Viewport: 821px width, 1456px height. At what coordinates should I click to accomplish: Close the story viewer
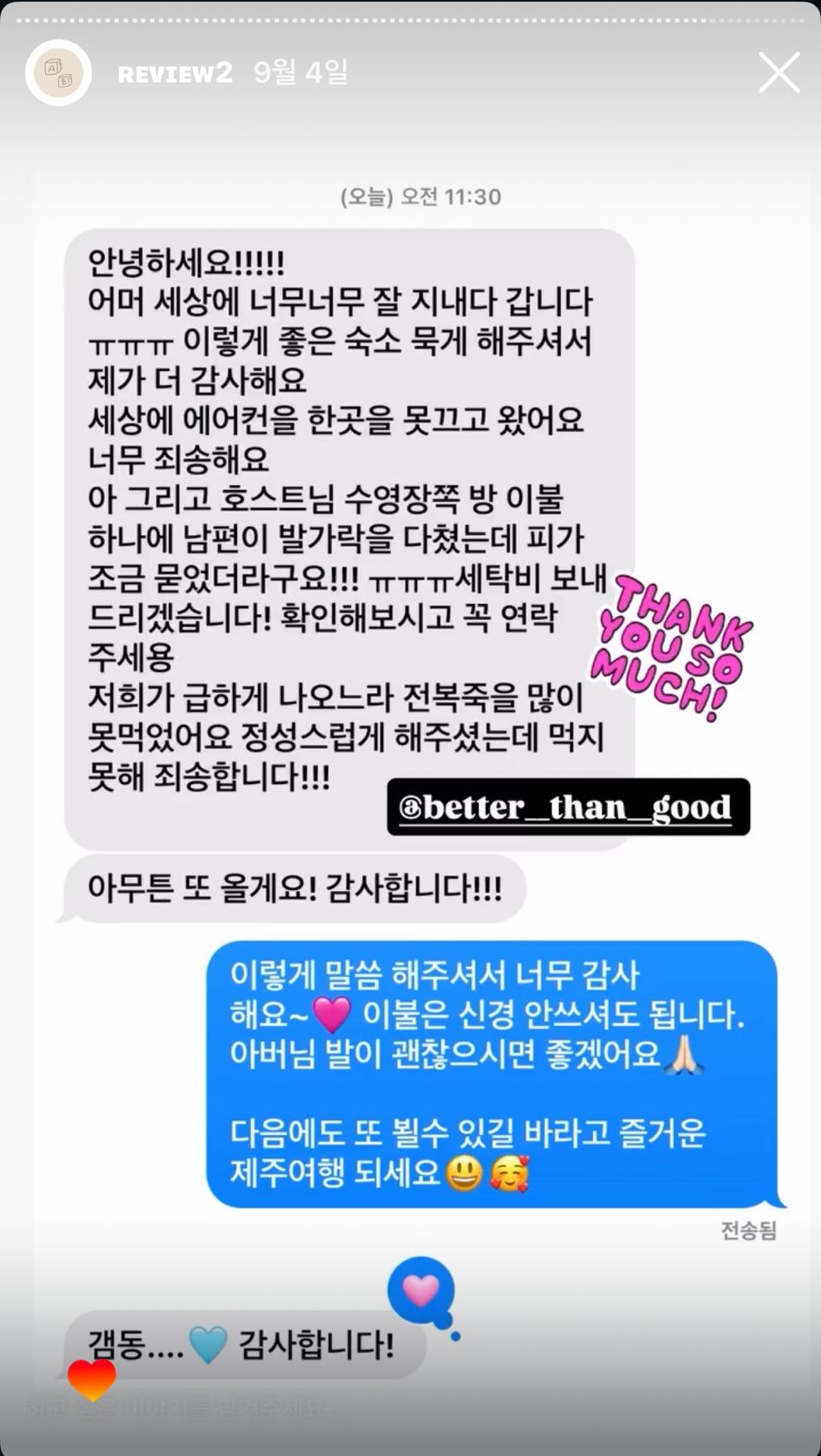click(x=778, y=72)
